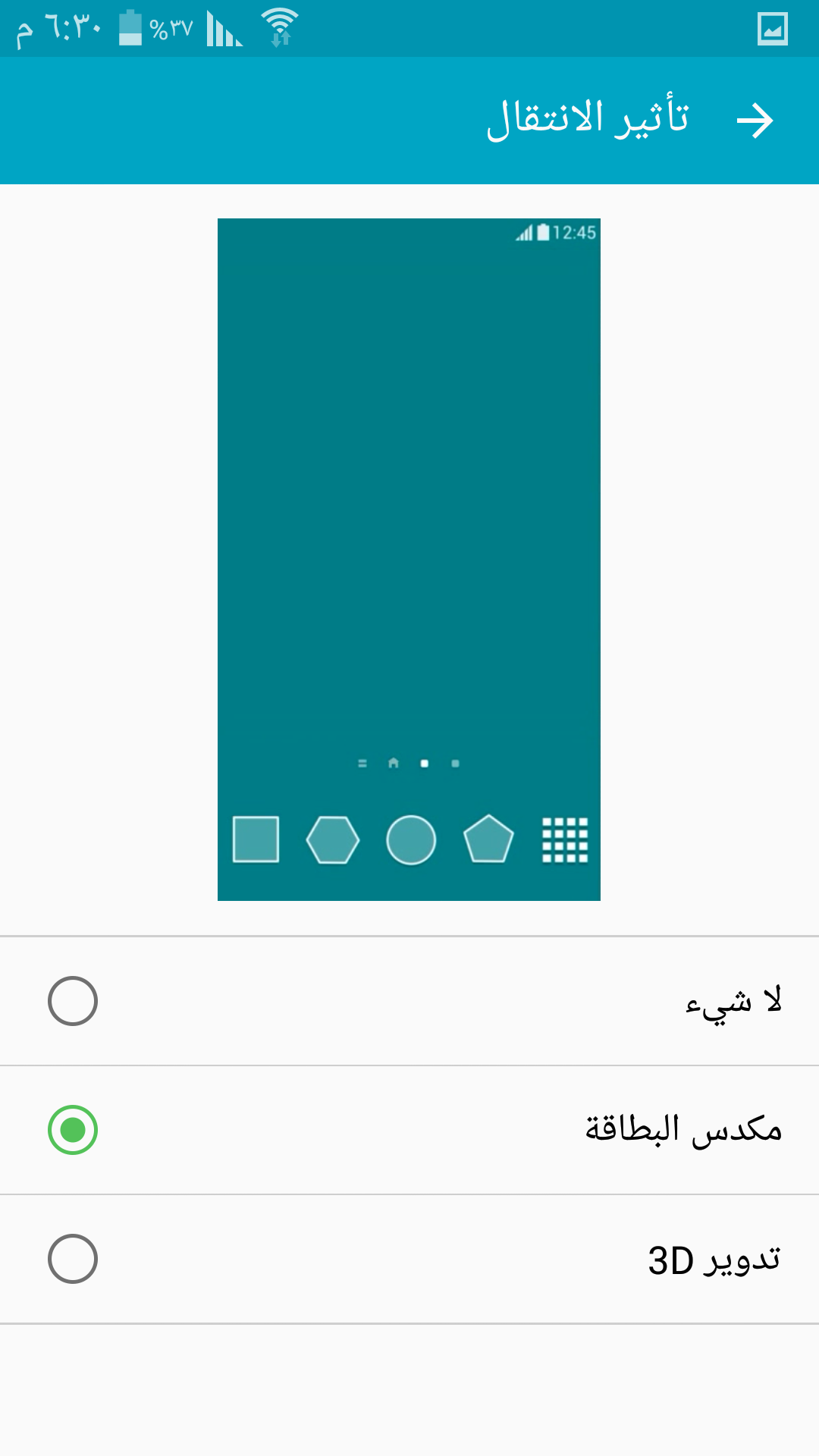This screenshot has width=819, height=1456.
Task: Select the لا شيء transition option
Action: pos(73,1001)
